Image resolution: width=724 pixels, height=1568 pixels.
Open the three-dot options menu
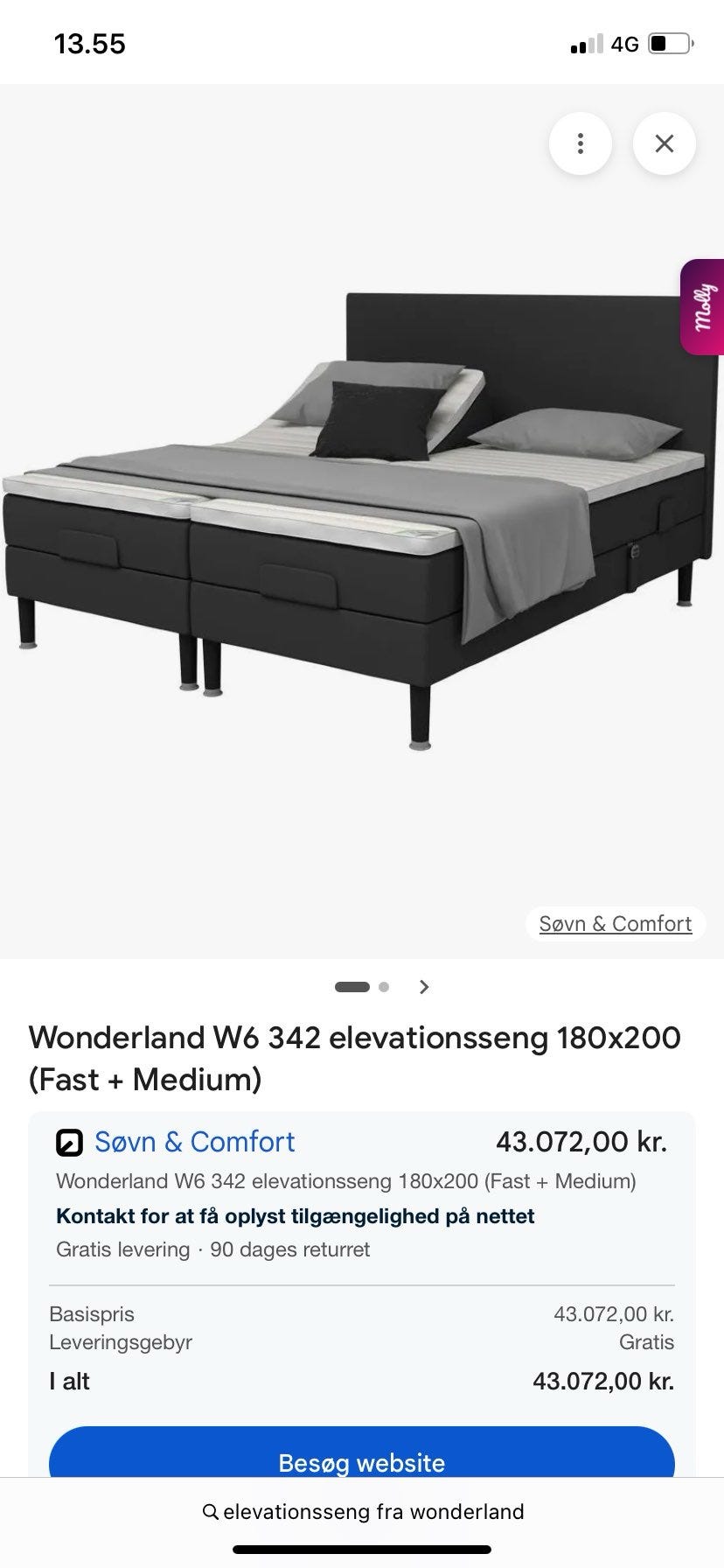click(x=581, y=143)
